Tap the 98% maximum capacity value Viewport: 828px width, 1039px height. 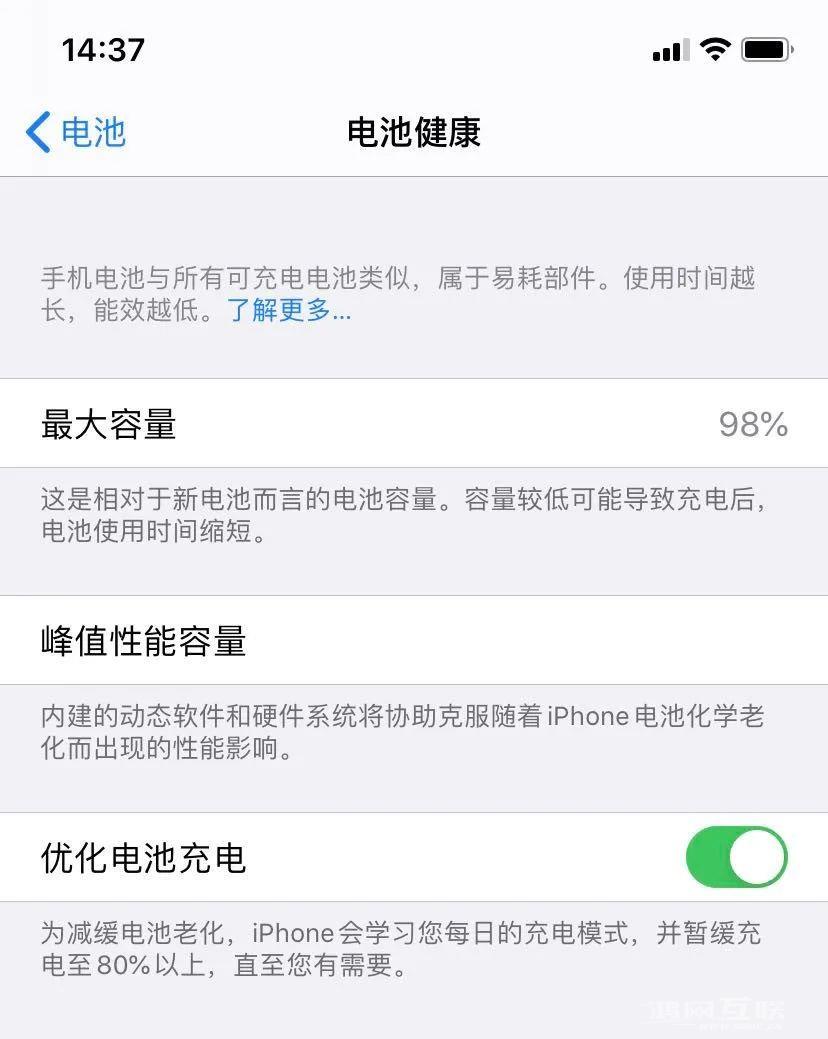click(751, 423)
